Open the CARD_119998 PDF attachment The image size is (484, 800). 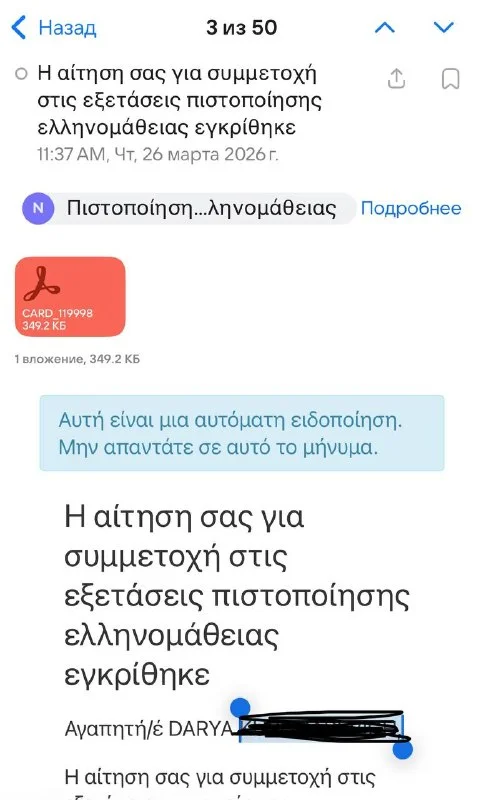70,297
